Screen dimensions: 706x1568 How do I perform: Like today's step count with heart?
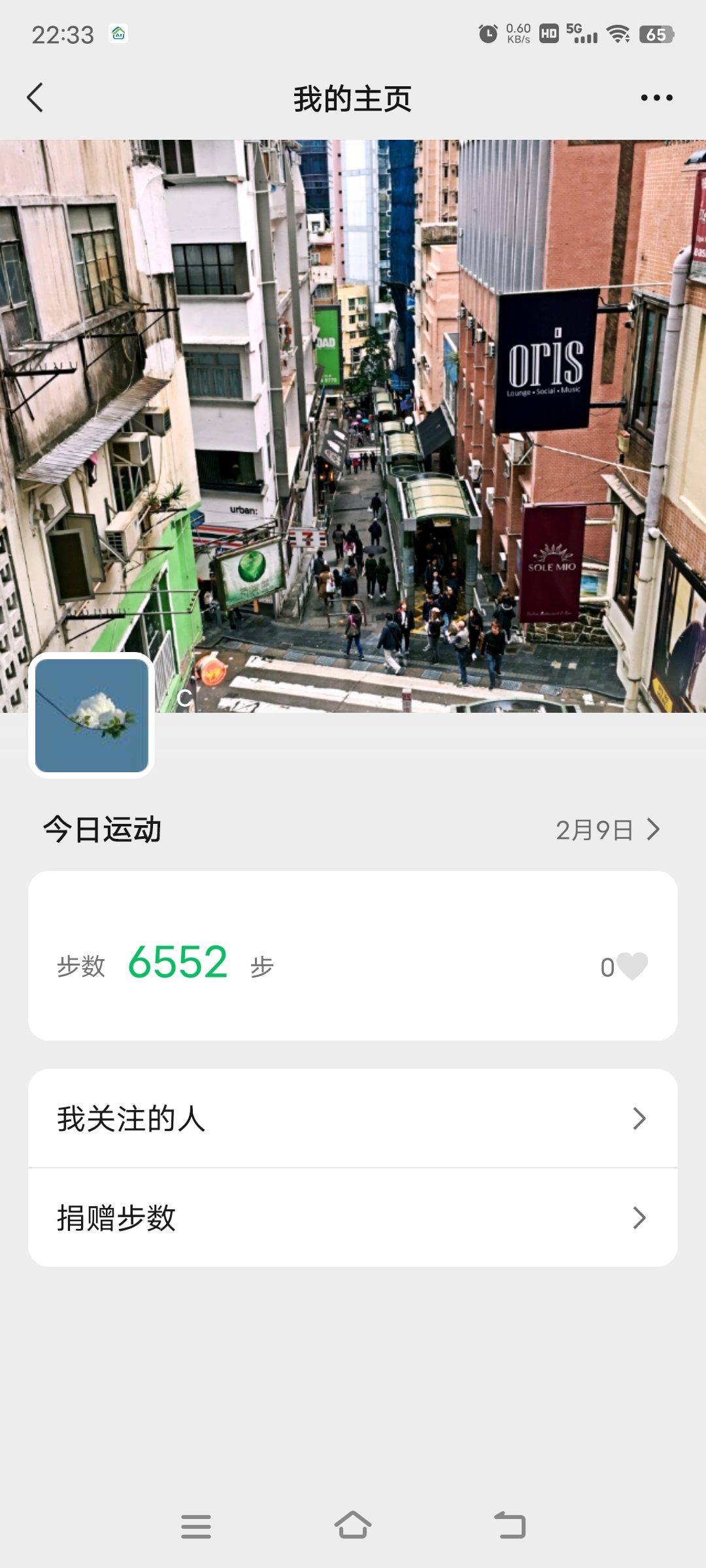(631, 966)
